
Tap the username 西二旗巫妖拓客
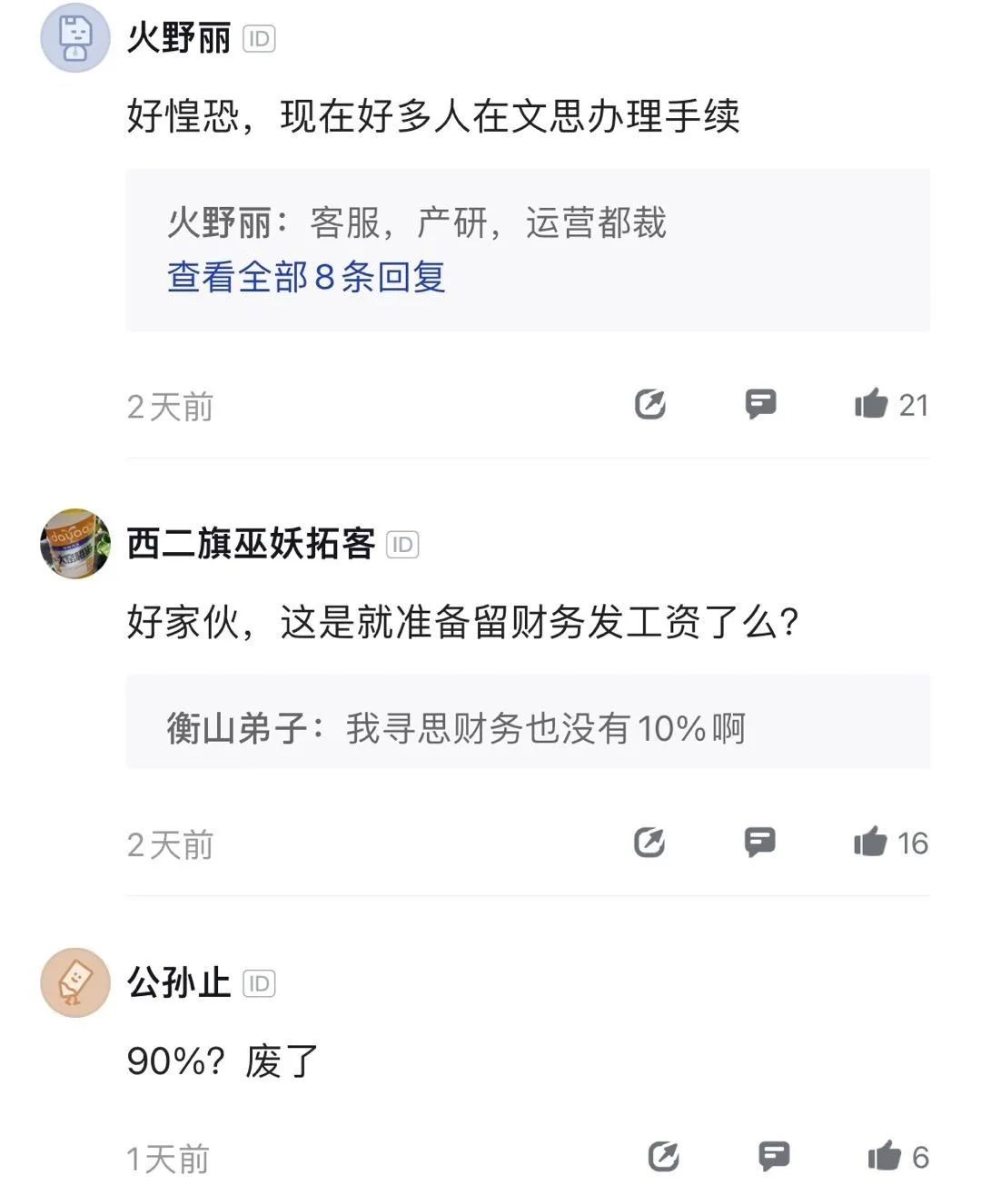[251, 544]
